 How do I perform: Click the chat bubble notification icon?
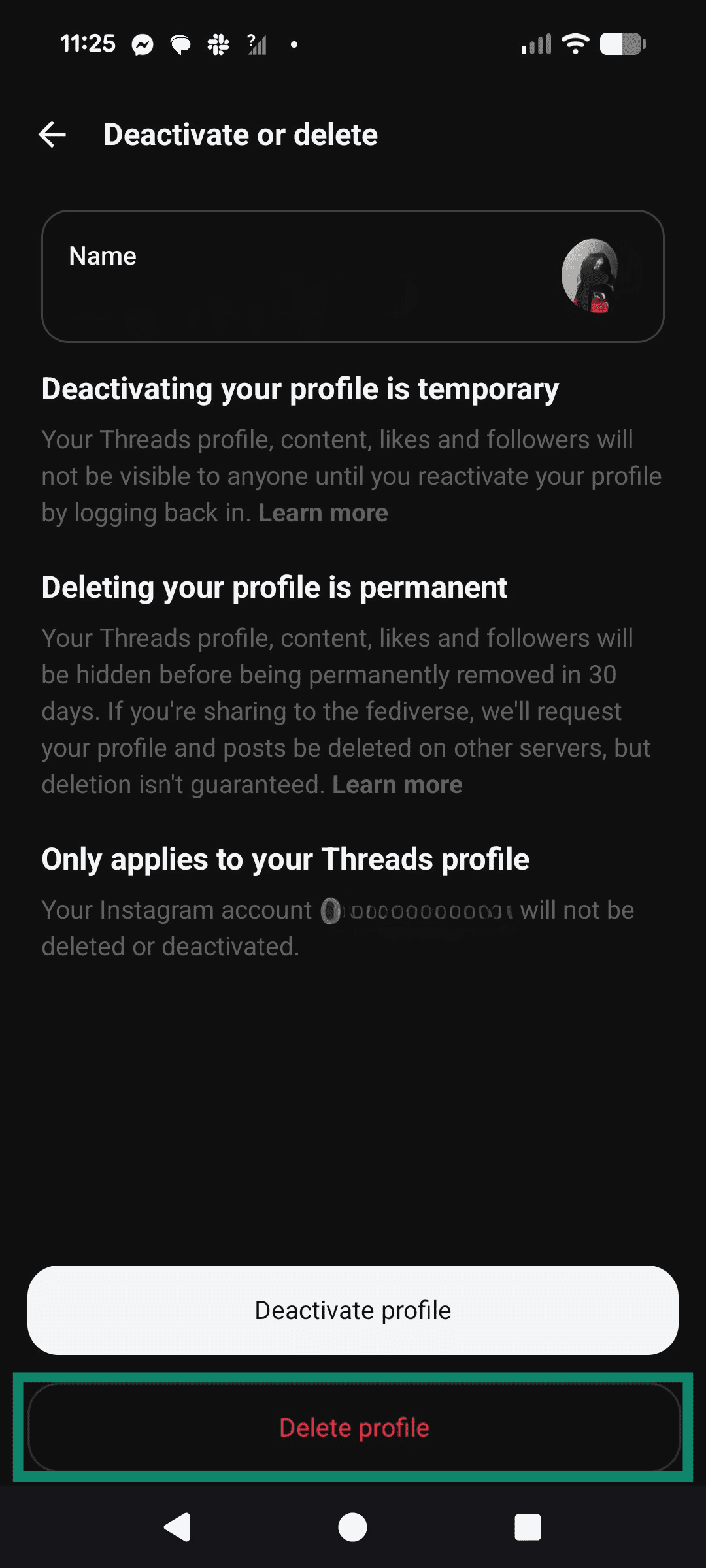[x=180, y=43]
